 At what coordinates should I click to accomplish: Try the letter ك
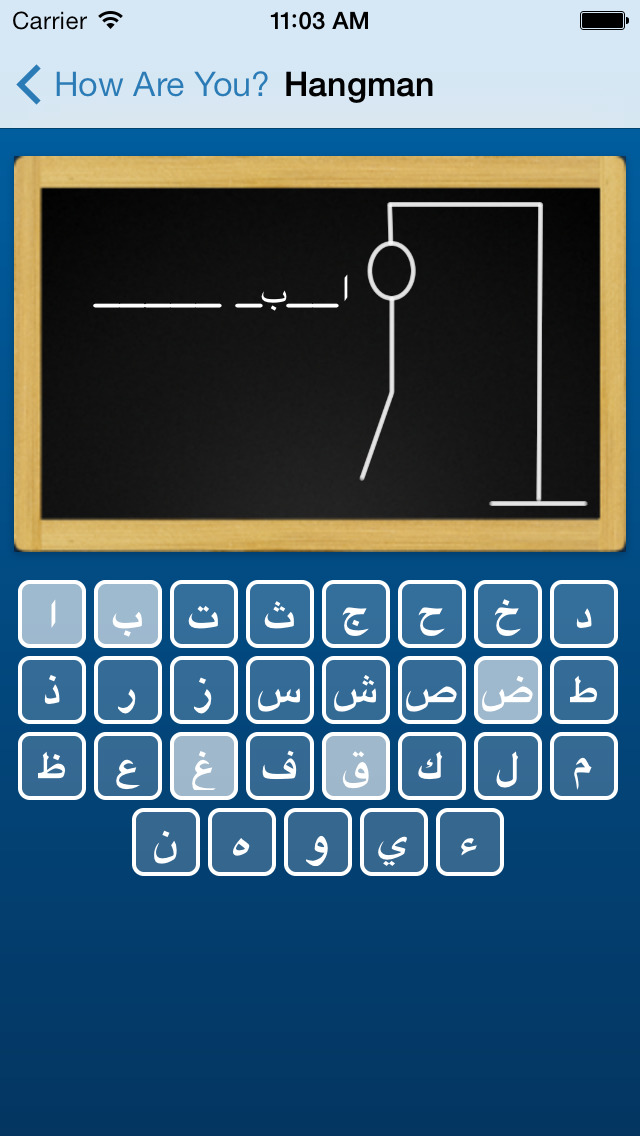click(x=432, y=766)
